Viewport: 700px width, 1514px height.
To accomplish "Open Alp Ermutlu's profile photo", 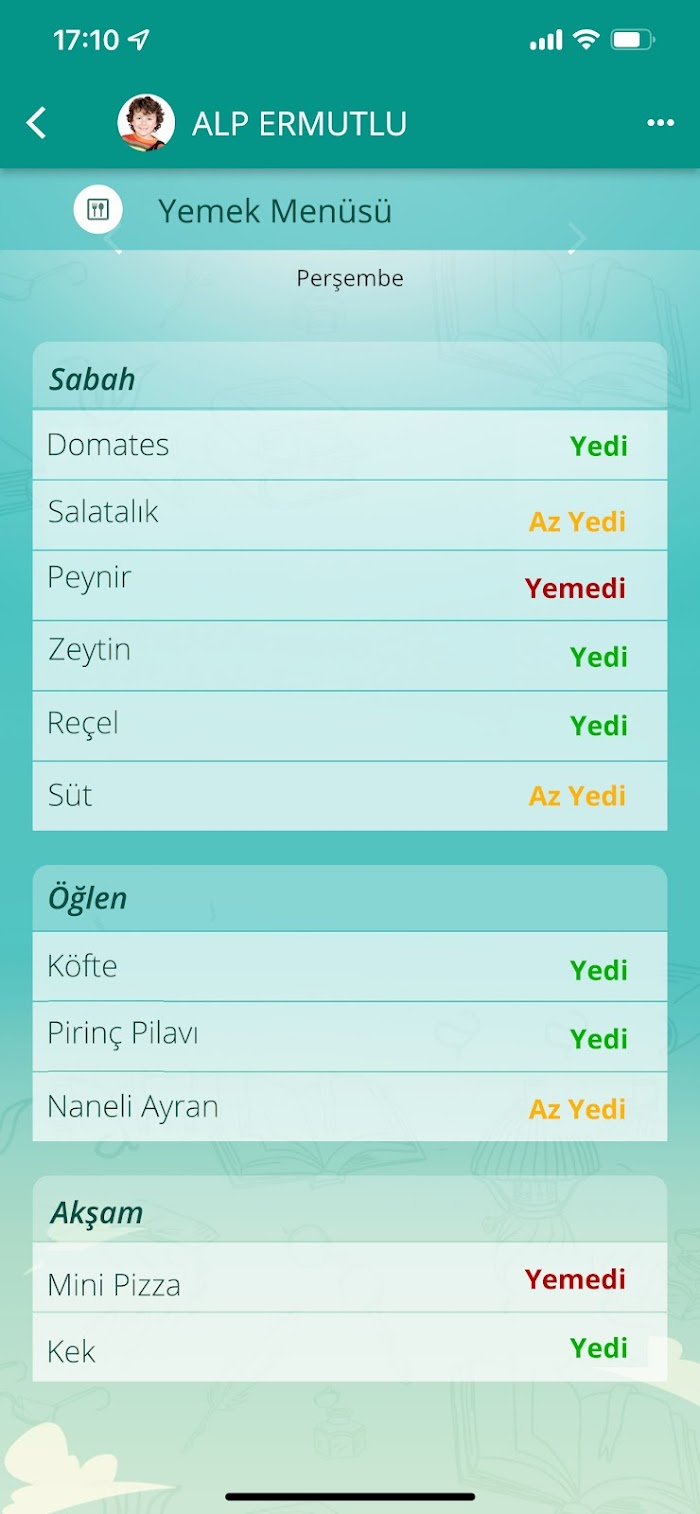I will coord(146,123).
